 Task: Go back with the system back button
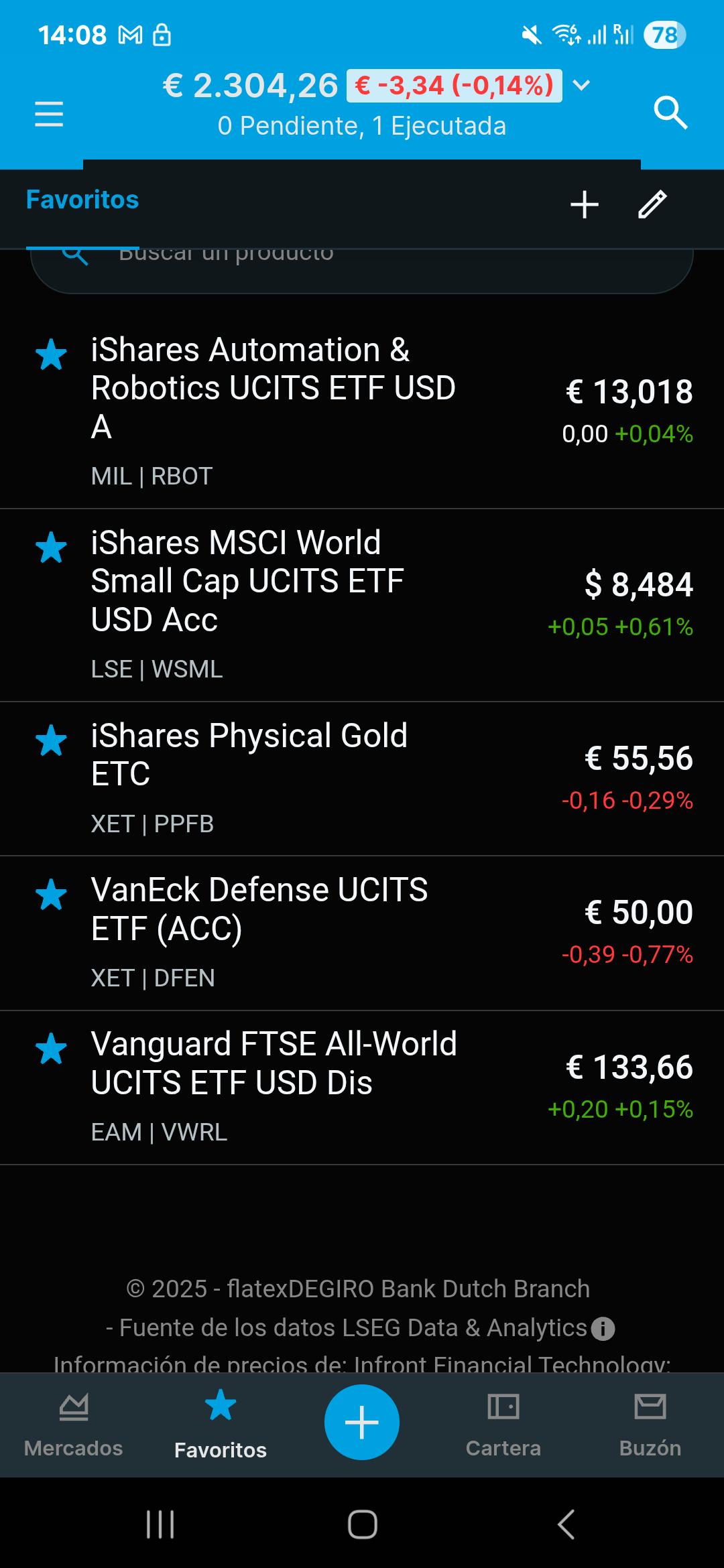click(566, 1524)
